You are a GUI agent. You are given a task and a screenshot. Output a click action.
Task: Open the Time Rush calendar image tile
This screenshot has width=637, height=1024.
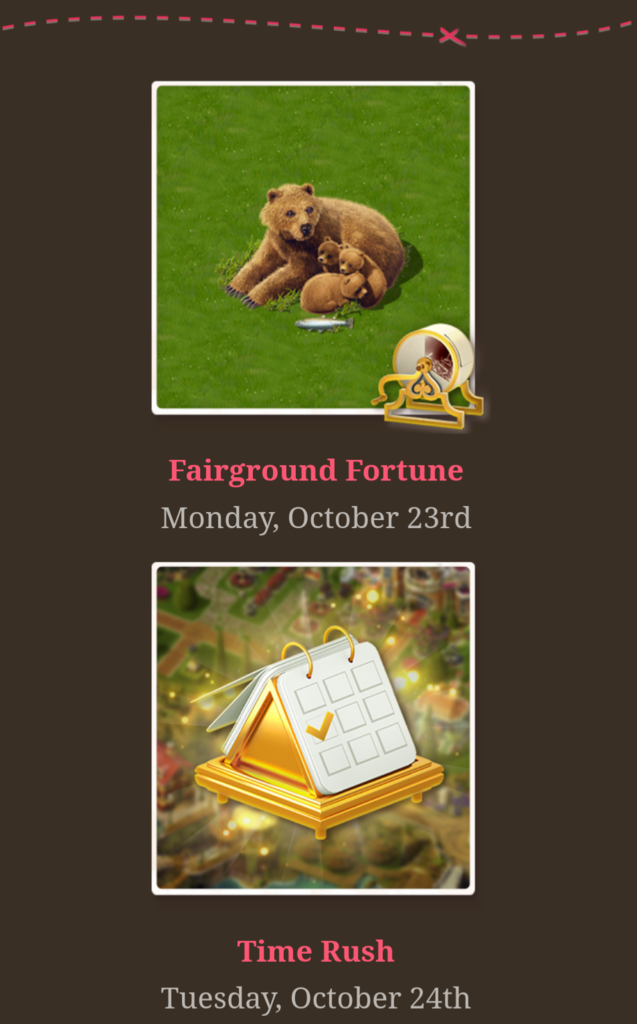tap(313, 728)
